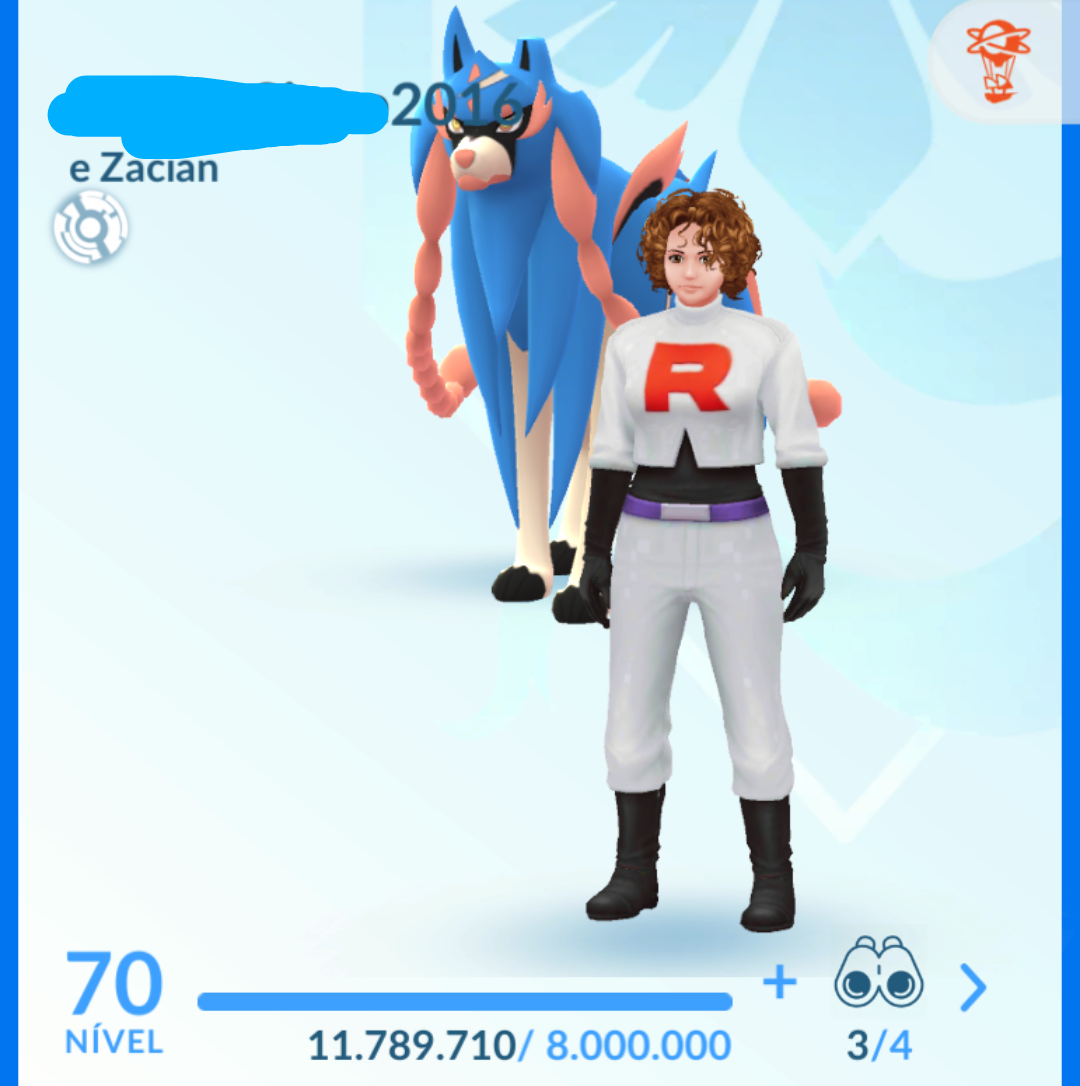Open the orange balloon icon in the corner
1080x1086 pixels.
pyautogui.click(x=999, y=62)
